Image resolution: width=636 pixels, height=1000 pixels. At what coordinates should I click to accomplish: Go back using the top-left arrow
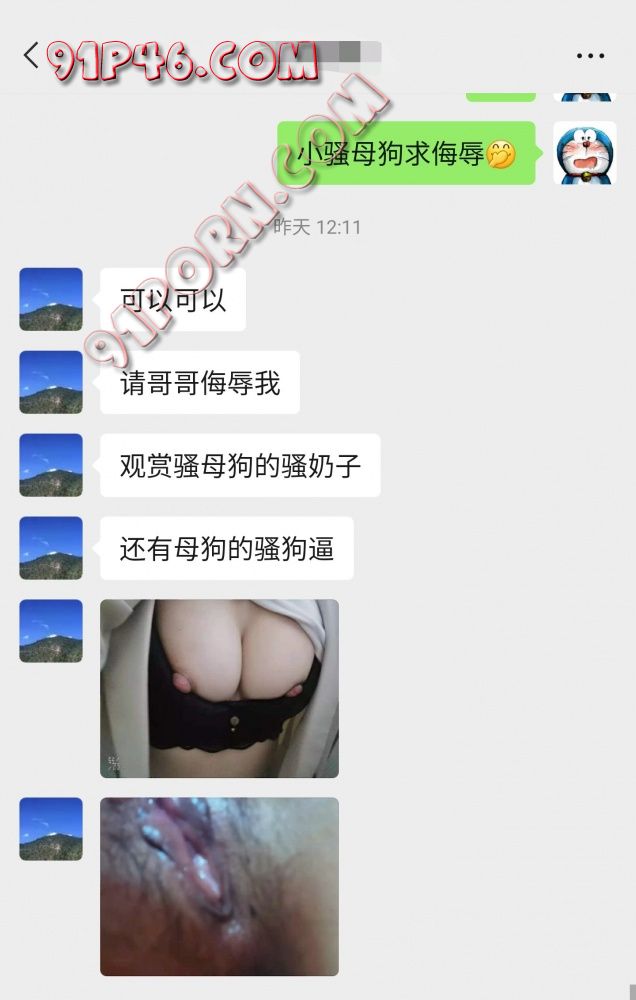click(x=31, y=55)
